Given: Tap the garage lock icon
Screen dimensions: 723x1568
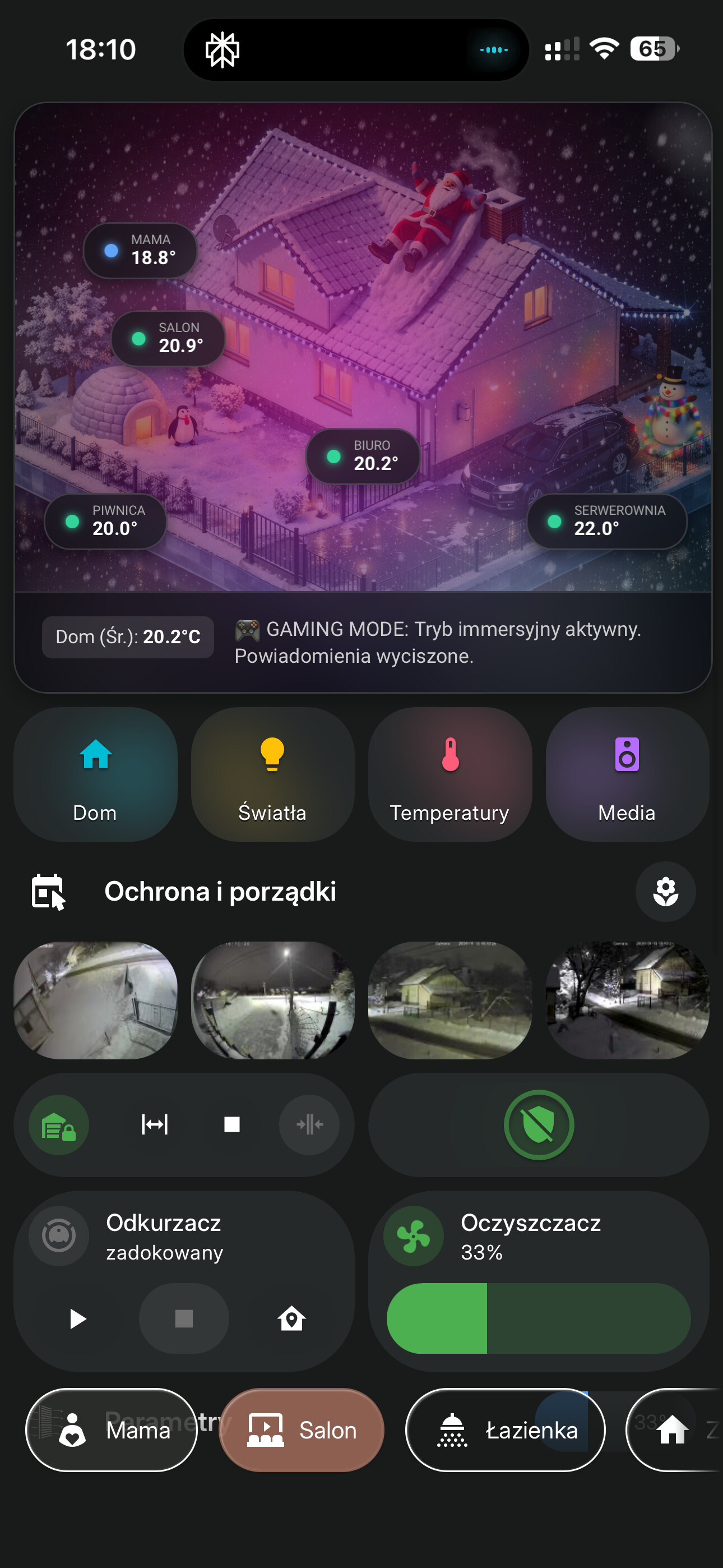Looking at the screenshot, I should tap(59, 1125).
